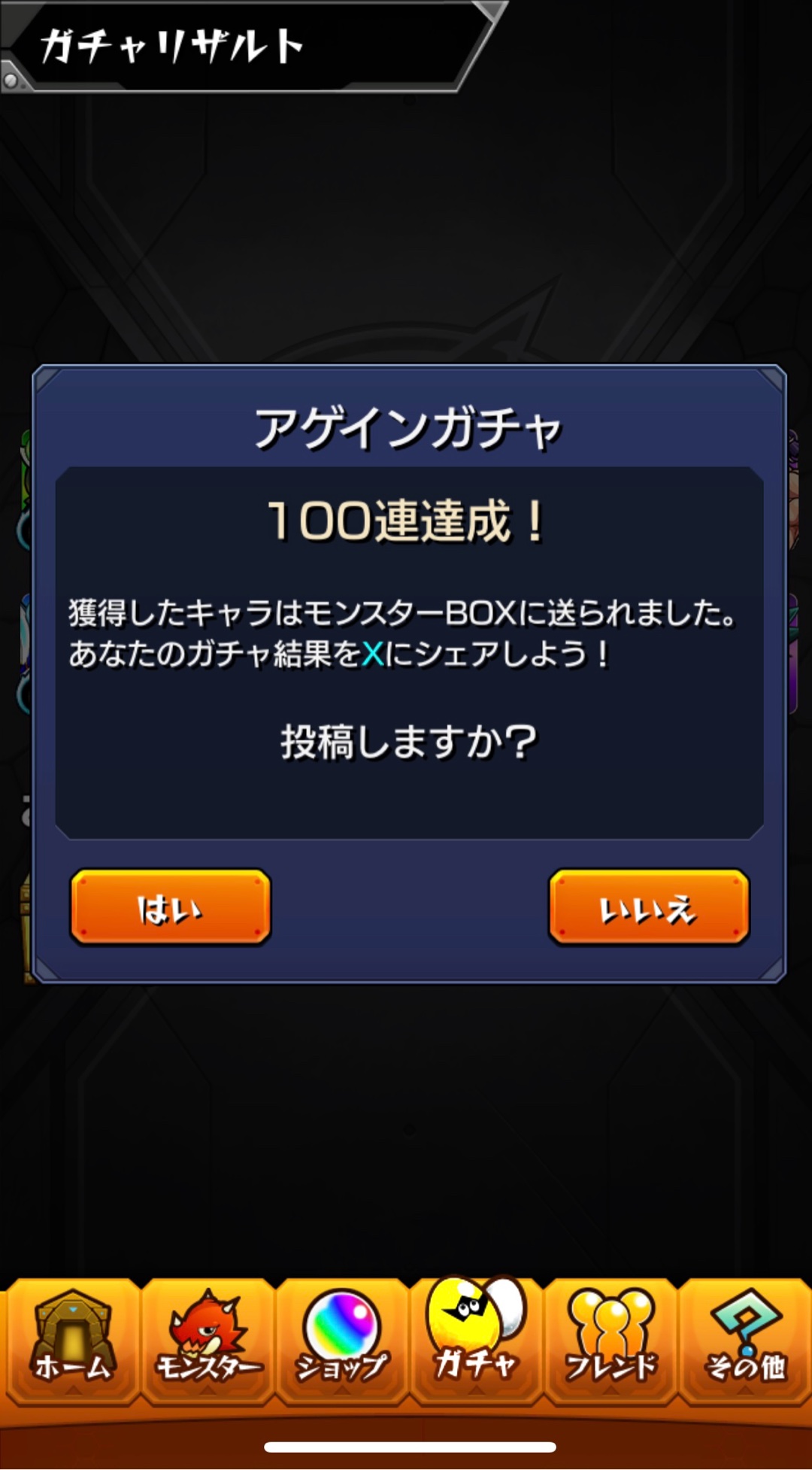This screenshot has height=1470, width=812.
Task: Select the ガチャ tab
Action: click(476, 1335)
